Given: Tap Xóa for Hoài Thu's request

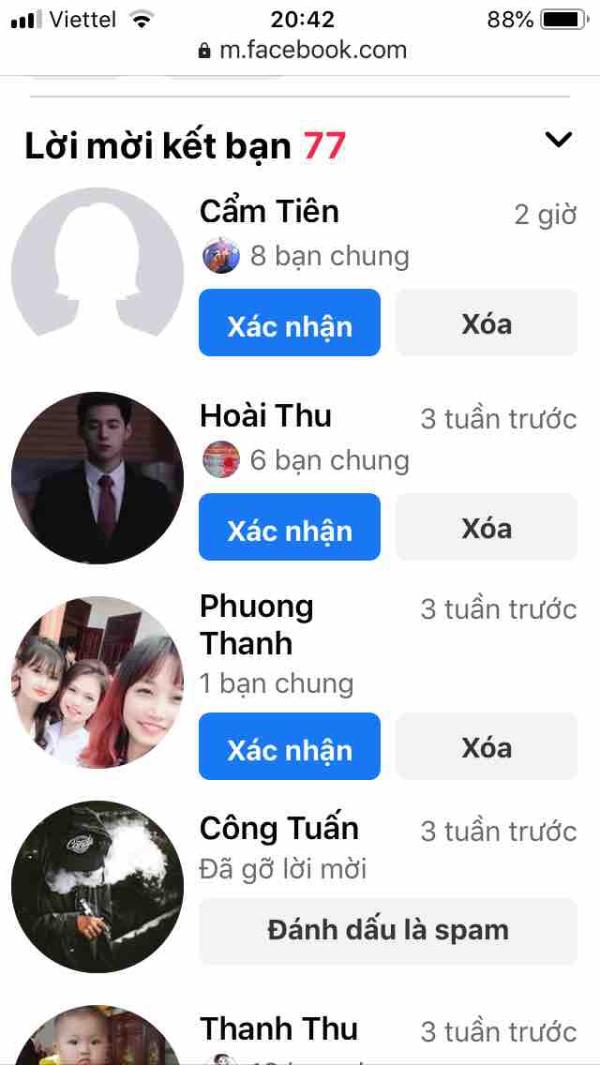Looking at the screenshot, I should 487,527.
